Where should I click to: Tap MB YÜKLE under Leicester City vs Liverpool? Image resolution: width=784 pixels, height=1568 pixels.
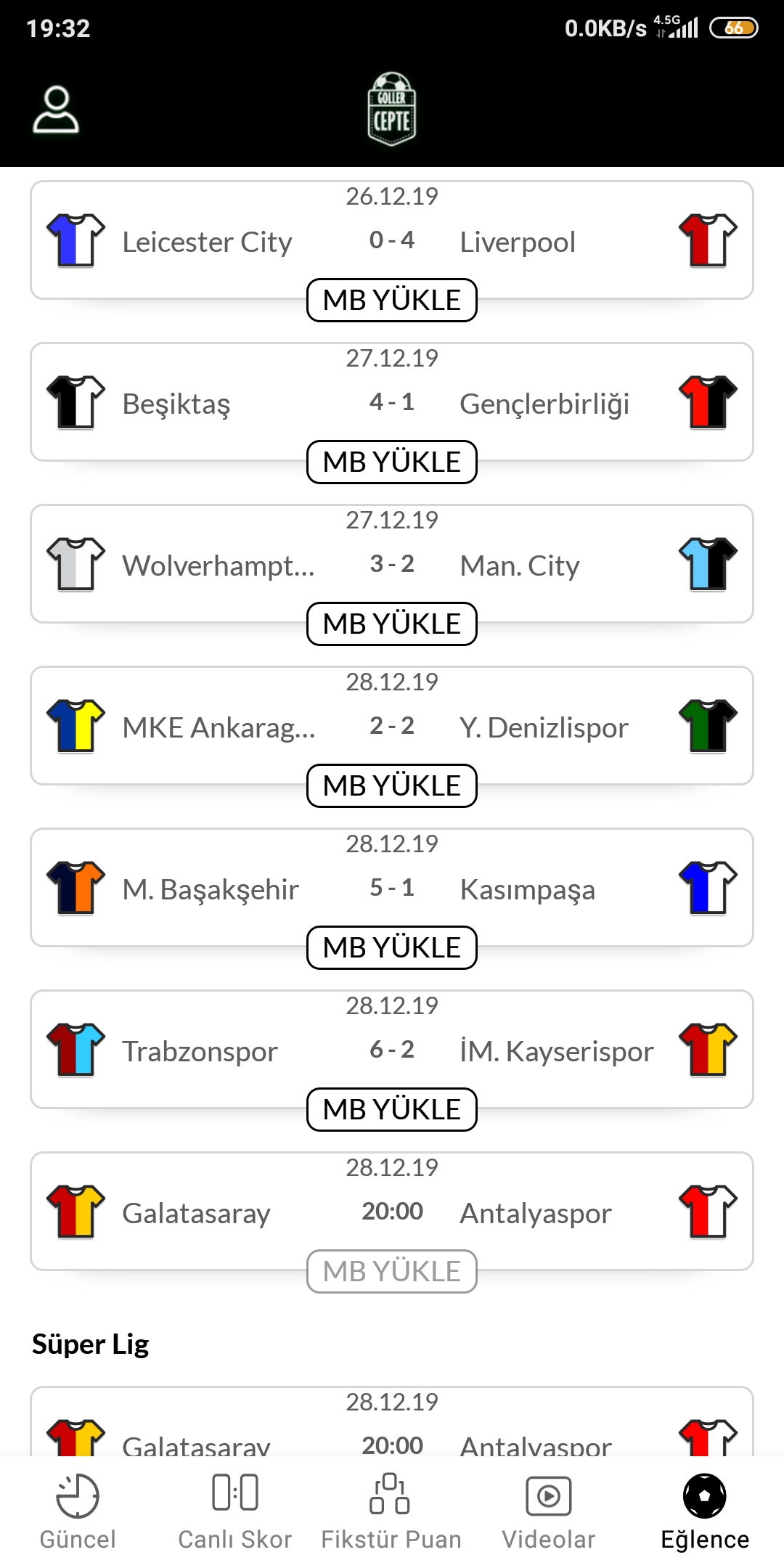point(392,300)
